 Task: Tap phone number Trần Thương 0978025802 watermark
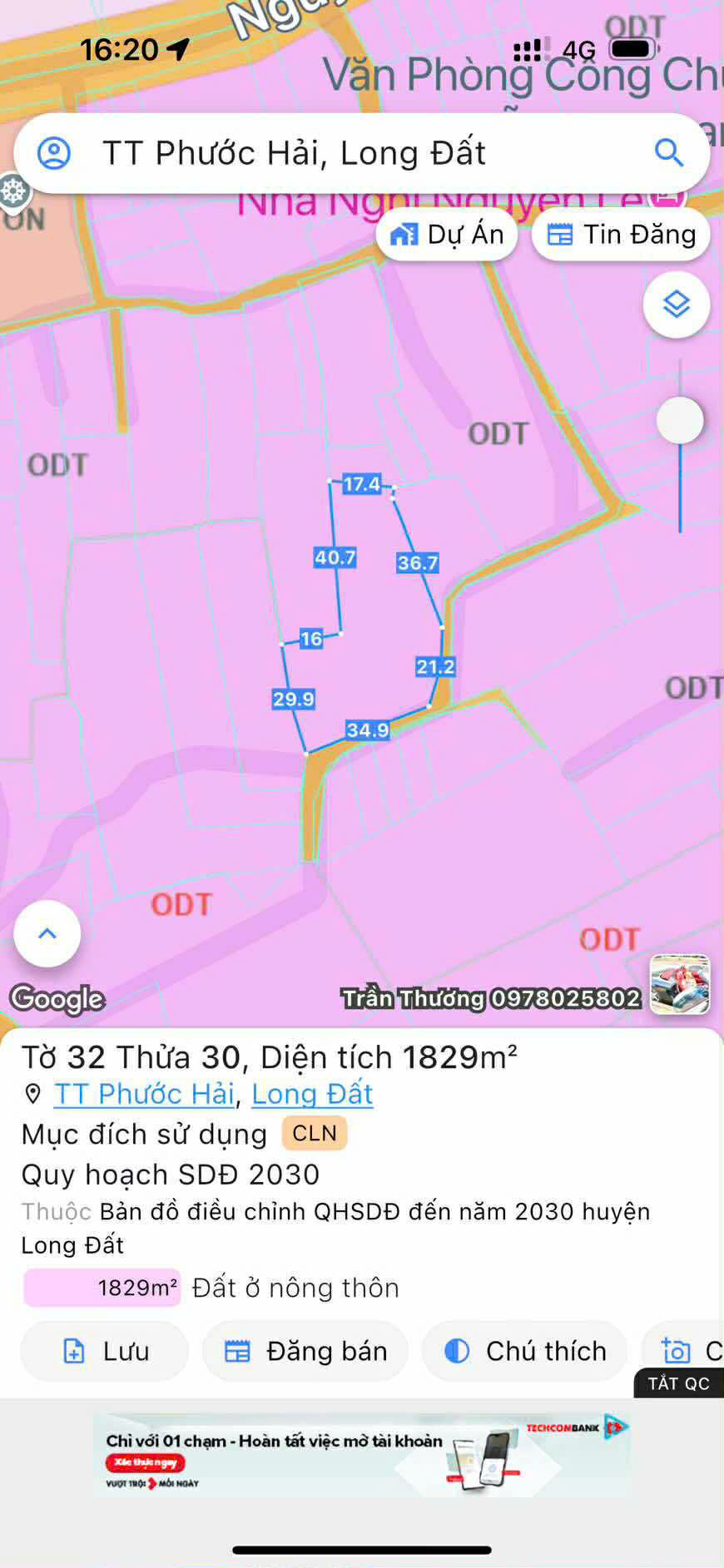[x=490, y=998]
